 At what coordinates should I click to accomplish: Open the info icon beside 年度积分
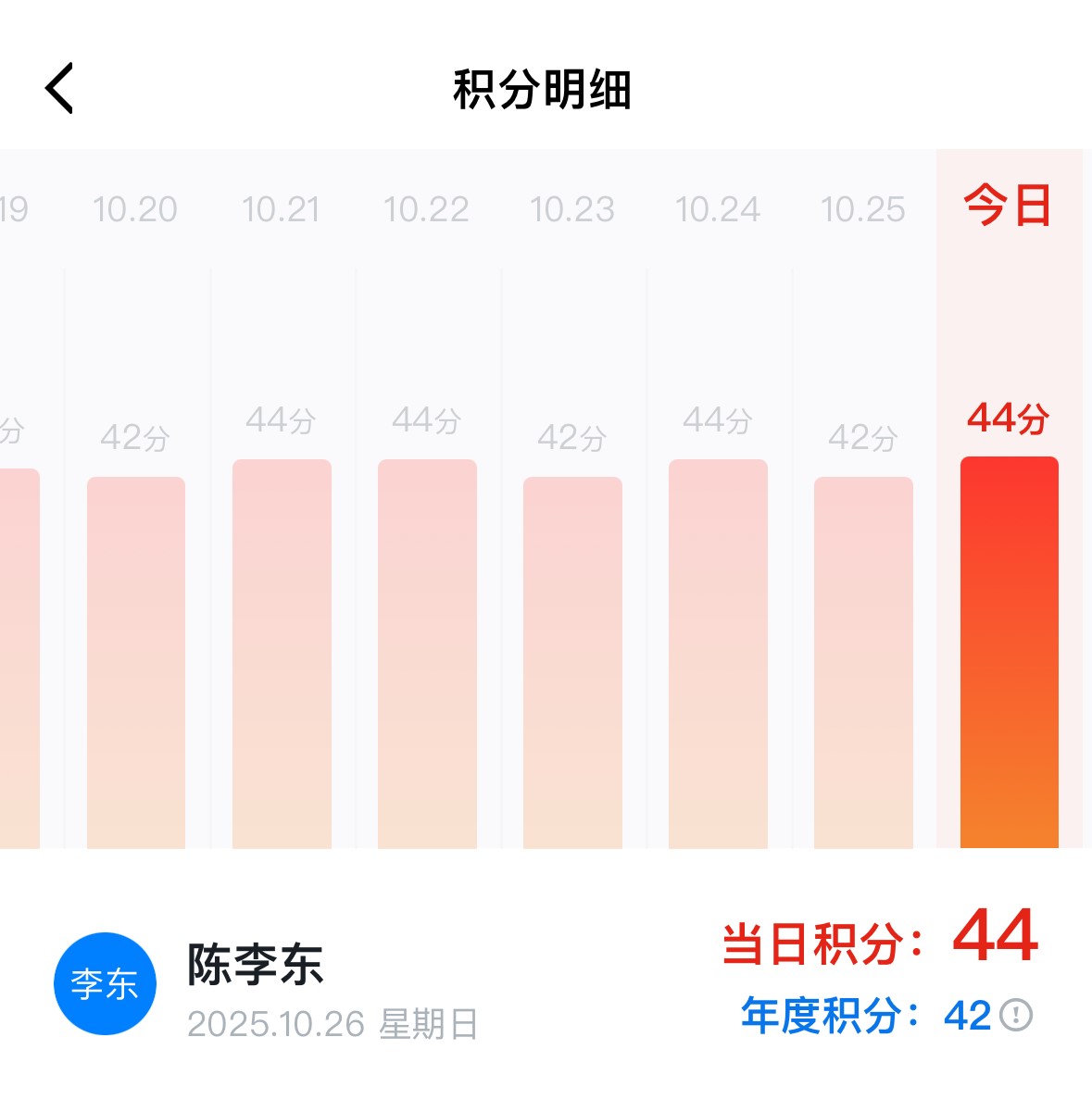click(x=1016, y=1015)
